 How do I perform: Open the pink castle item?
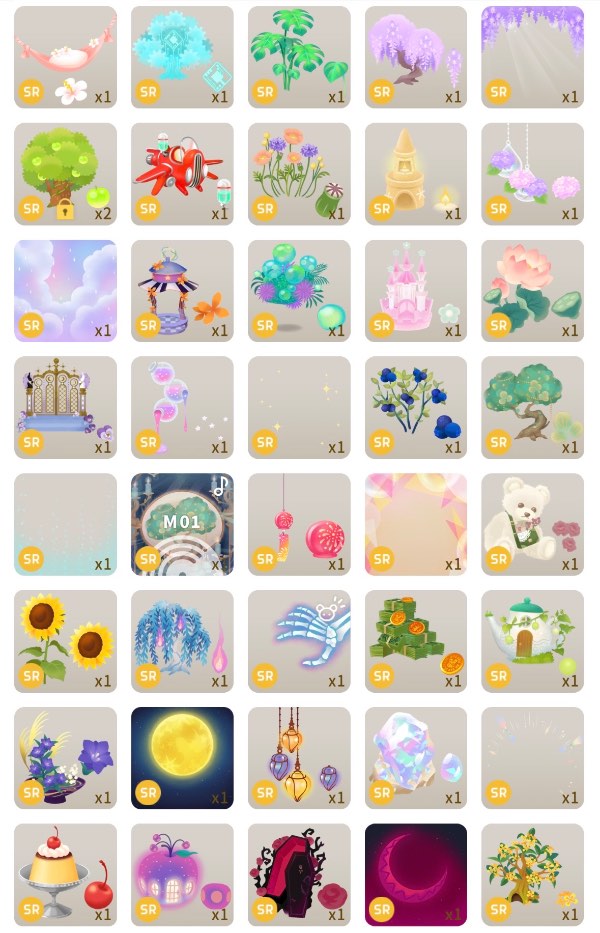pos(416,291)
